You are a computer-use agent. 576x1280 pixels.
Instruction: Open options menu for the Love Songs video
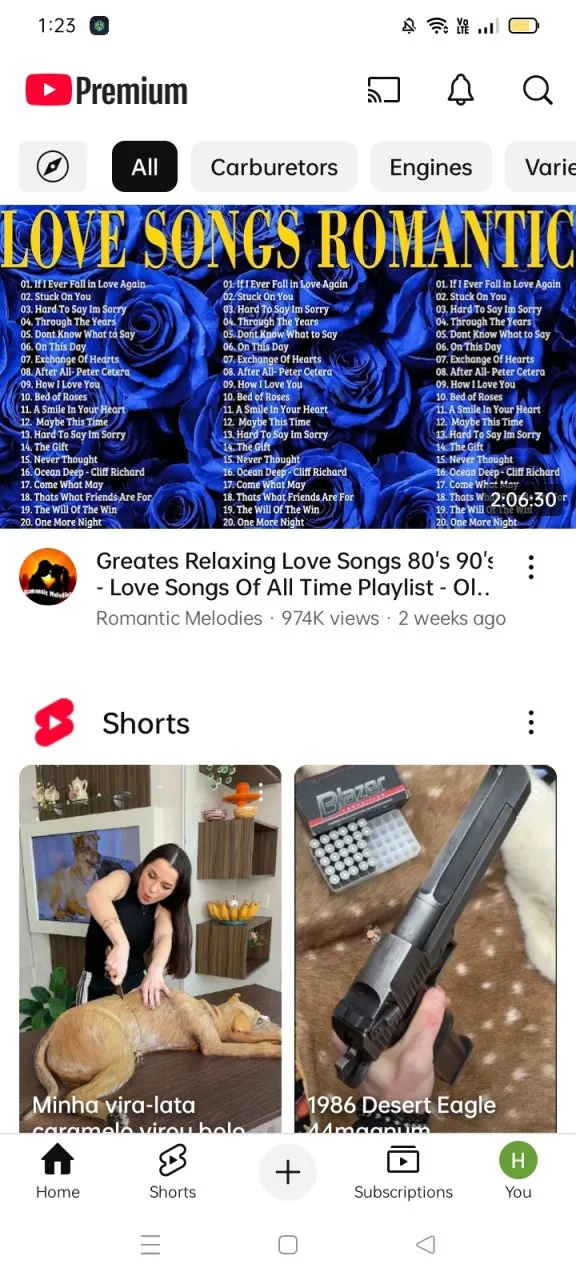(x=531, y=567)
